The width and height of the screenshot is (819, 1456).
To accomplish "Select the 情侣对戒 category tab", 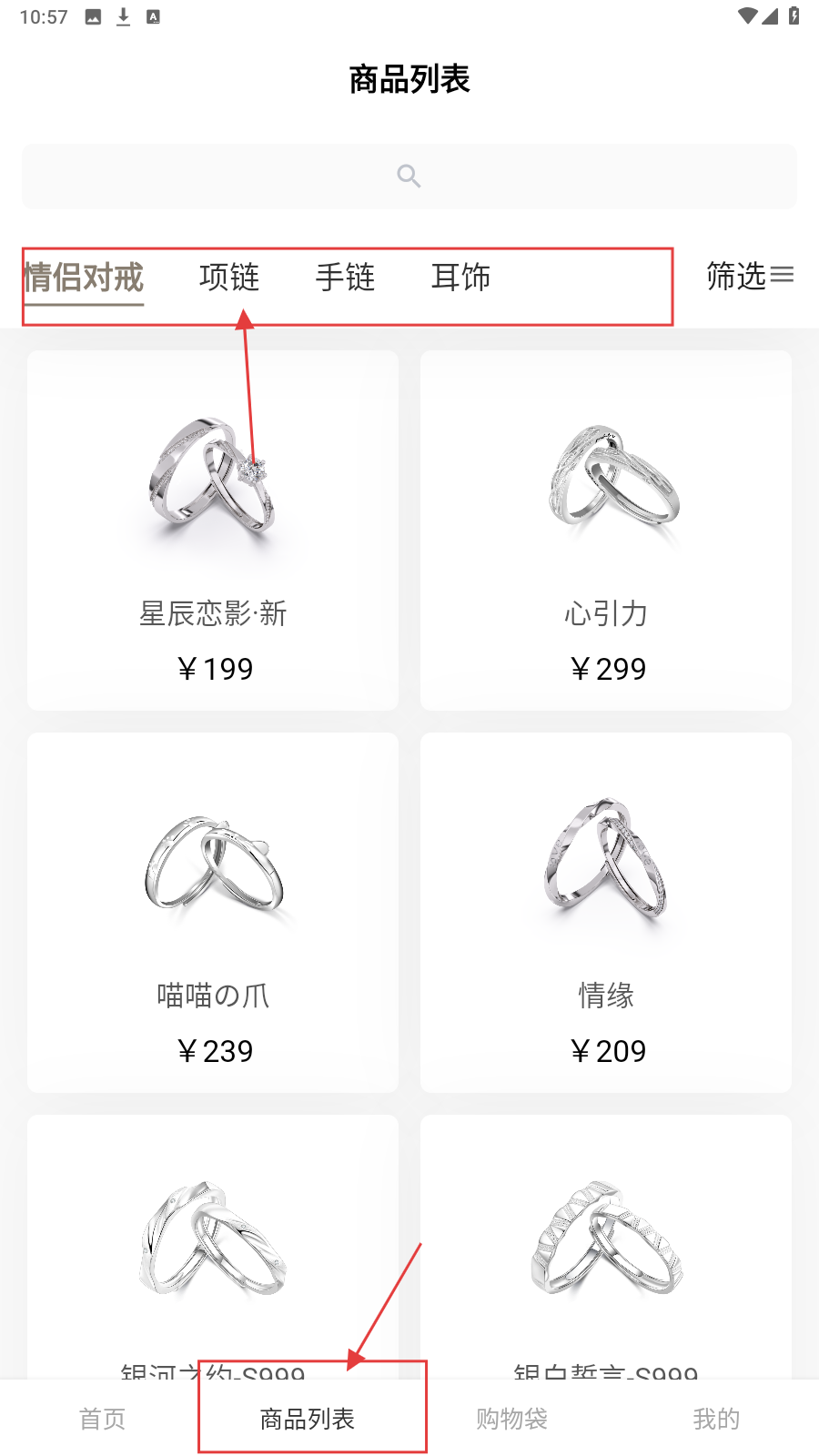I will point(84,278).
